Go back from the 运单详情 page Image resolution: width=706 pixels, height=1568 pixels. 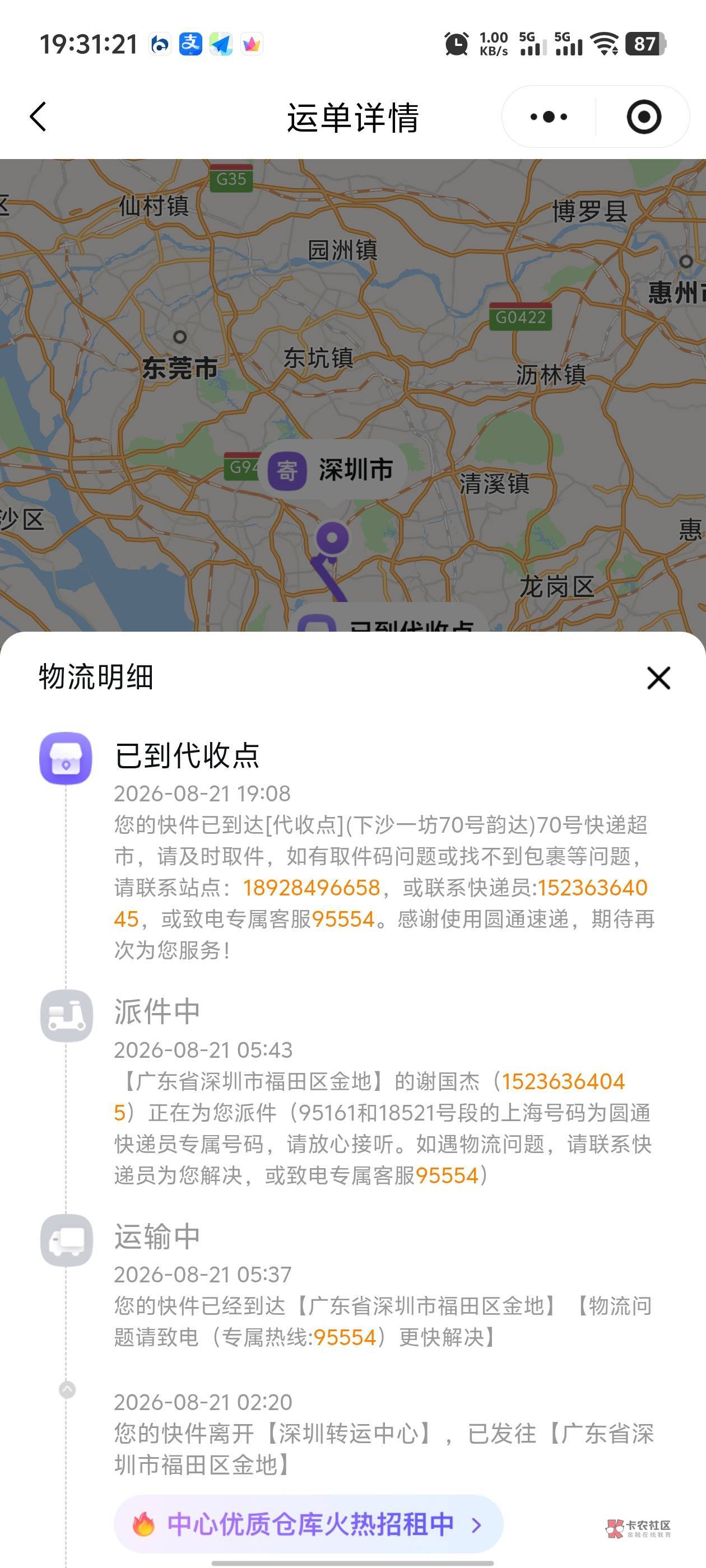[x=38, y=116]
